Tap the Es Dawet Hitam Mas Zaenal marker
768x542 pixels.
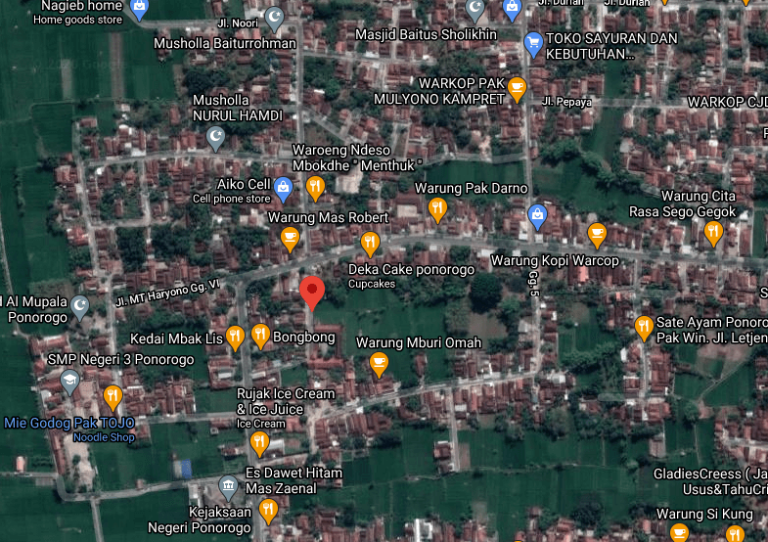point(267,511)
